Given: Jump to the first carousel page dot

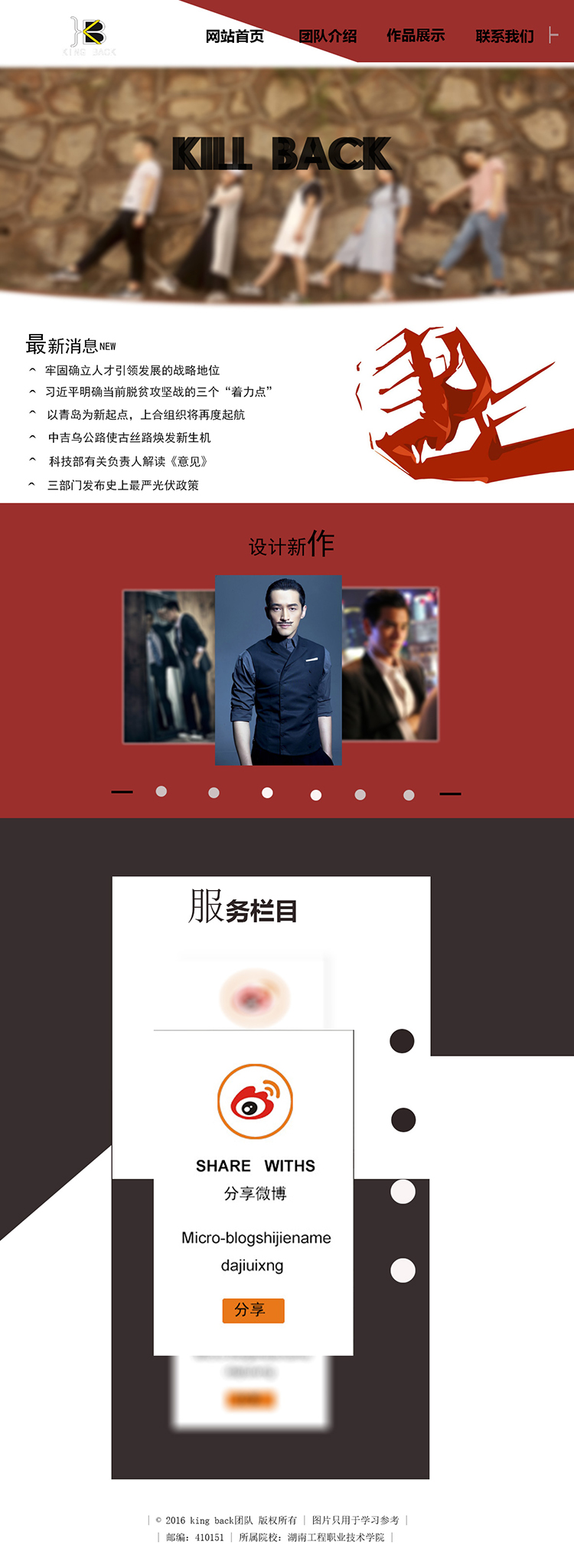Looking at the screenshot, I should (161, 791).
